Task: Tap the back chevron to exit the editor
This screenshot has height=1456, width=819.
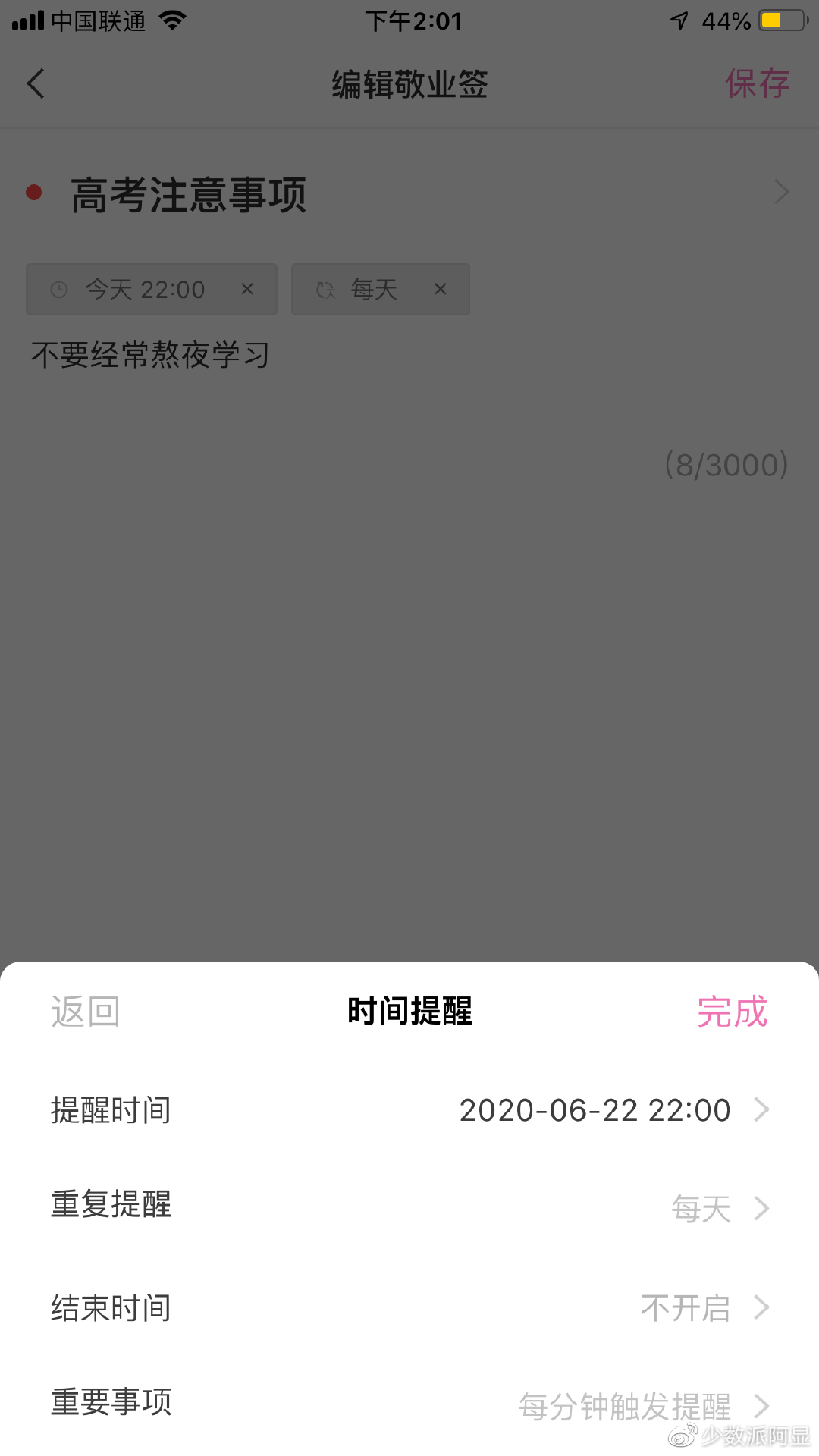Action: pos(34,83)
